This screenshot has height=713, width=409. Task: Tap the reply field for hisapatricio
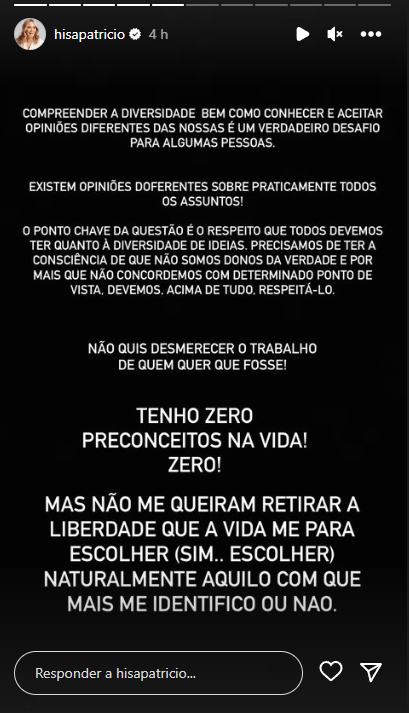(x=158, y=673)
